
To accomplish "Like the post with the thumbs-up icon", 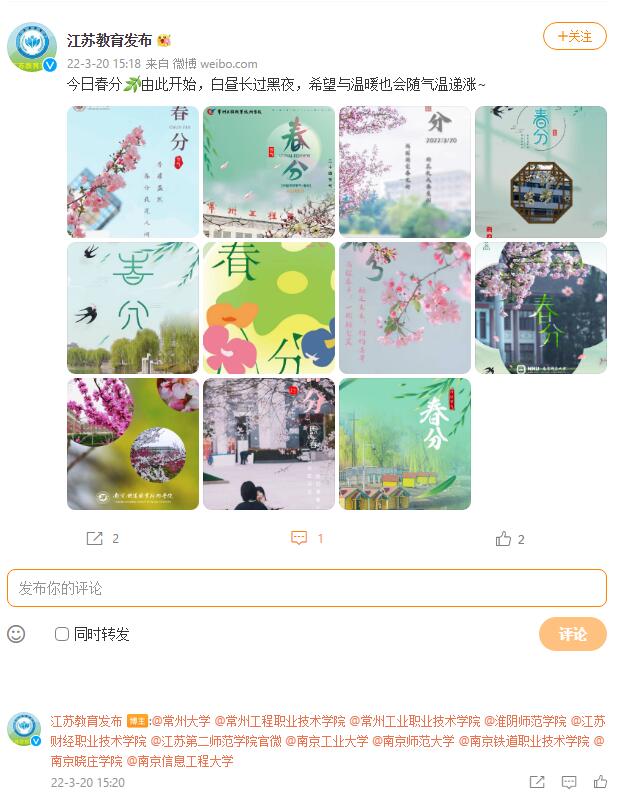I will pyautogui.click(x=503, y=538).
